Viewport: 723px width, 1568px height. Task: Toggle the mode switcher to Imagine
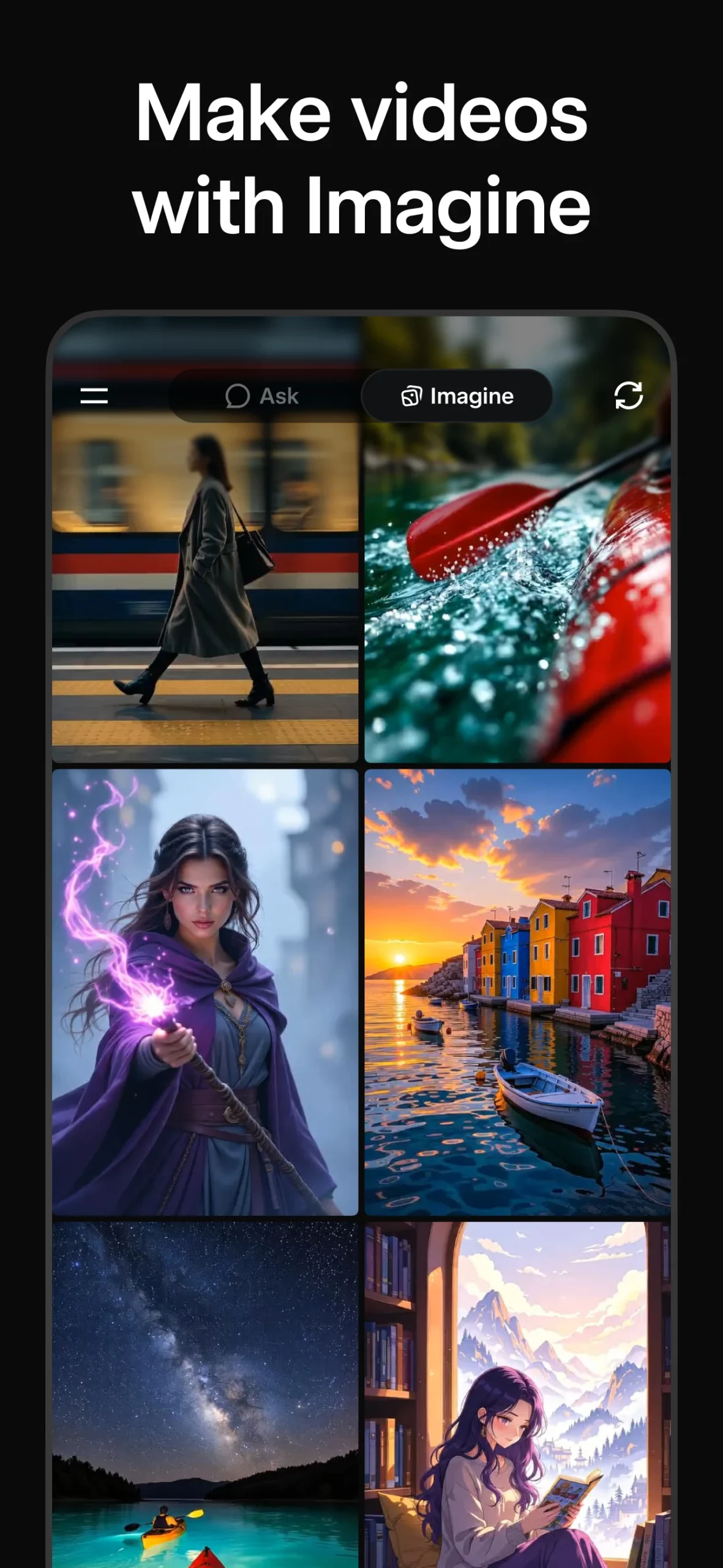coord(457,396)
